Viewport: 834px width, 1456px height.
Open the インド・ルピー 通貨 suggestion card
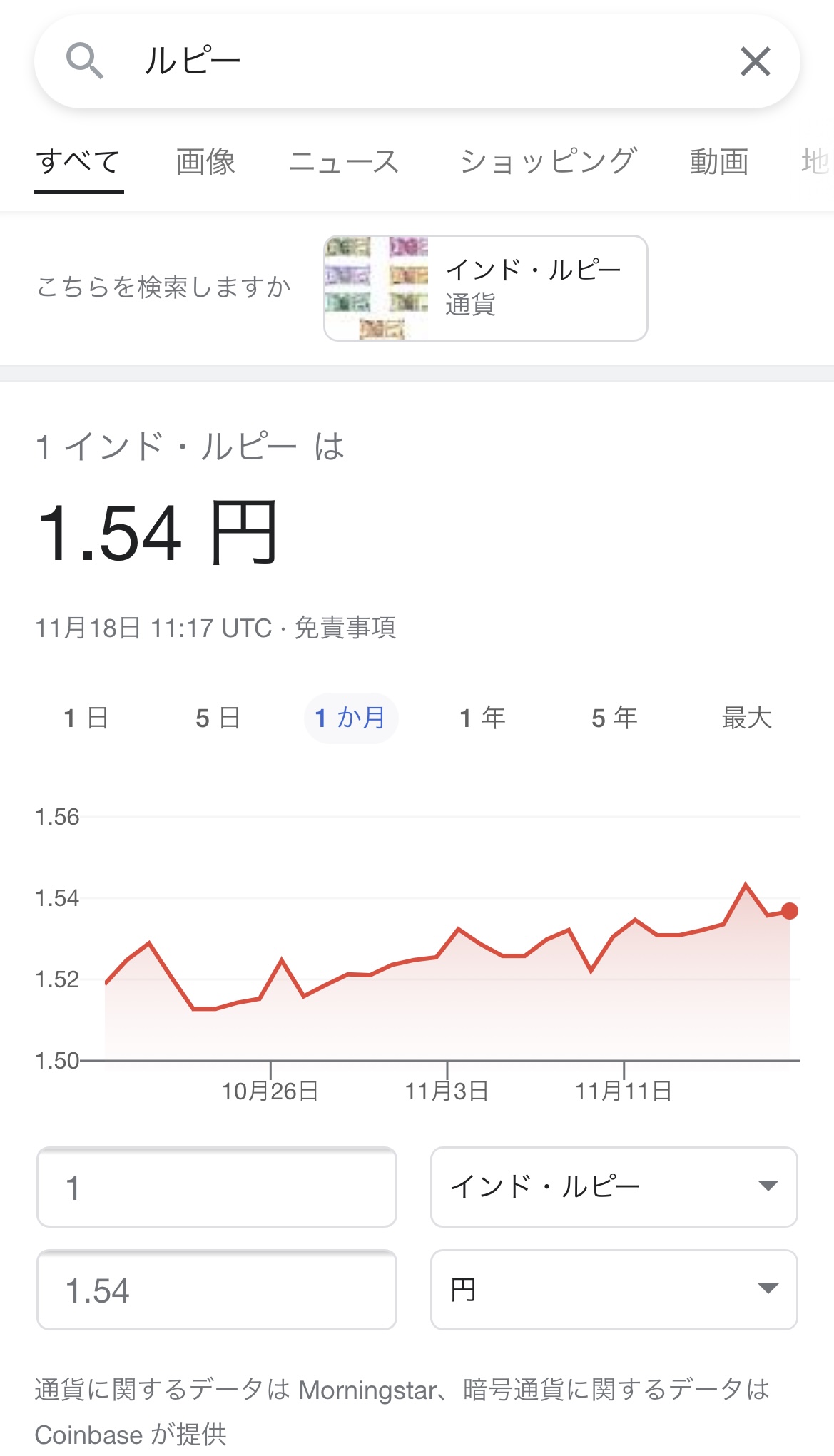pos(485,288)
